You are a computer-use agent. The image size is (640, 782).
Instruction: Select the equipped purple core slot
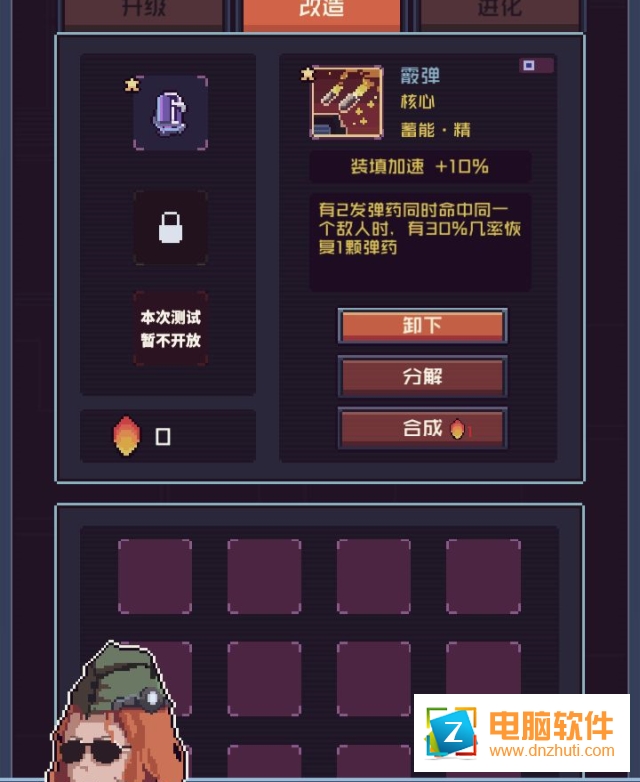171,113
